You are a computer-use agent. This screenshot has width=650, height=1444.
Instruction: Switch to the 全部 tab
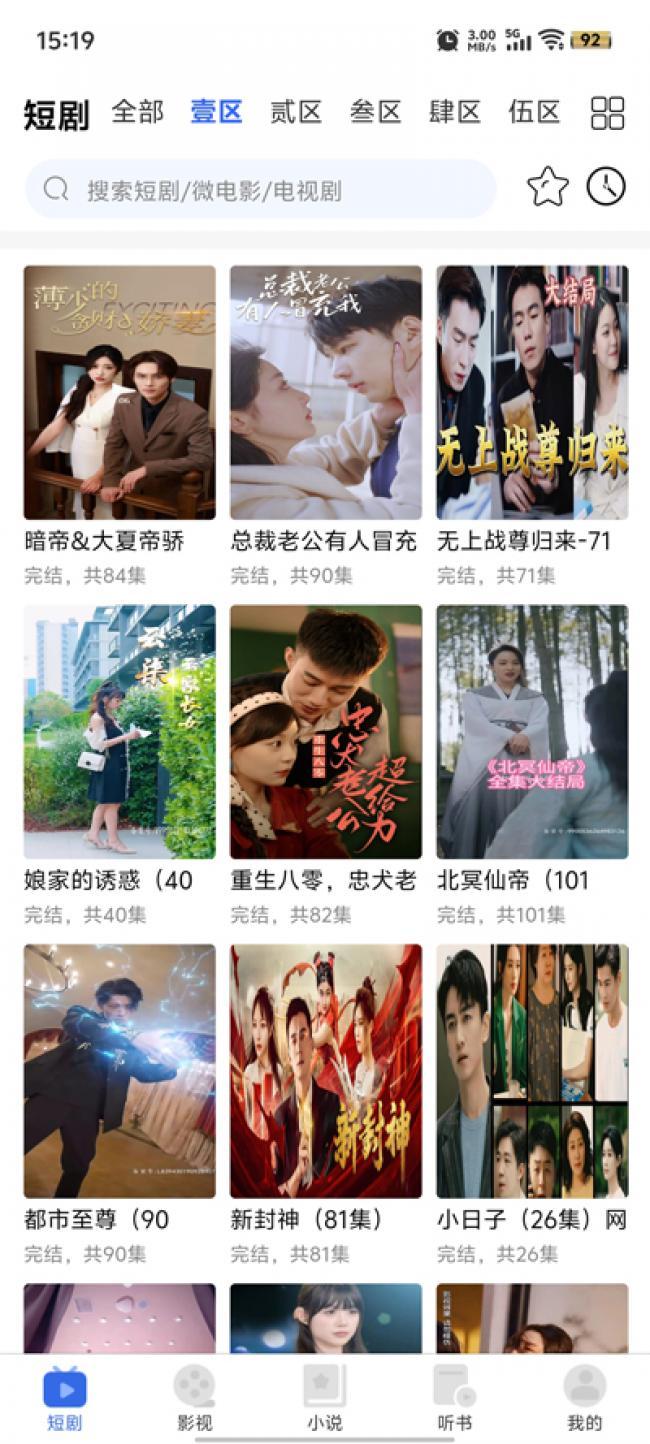click(137, 112)
